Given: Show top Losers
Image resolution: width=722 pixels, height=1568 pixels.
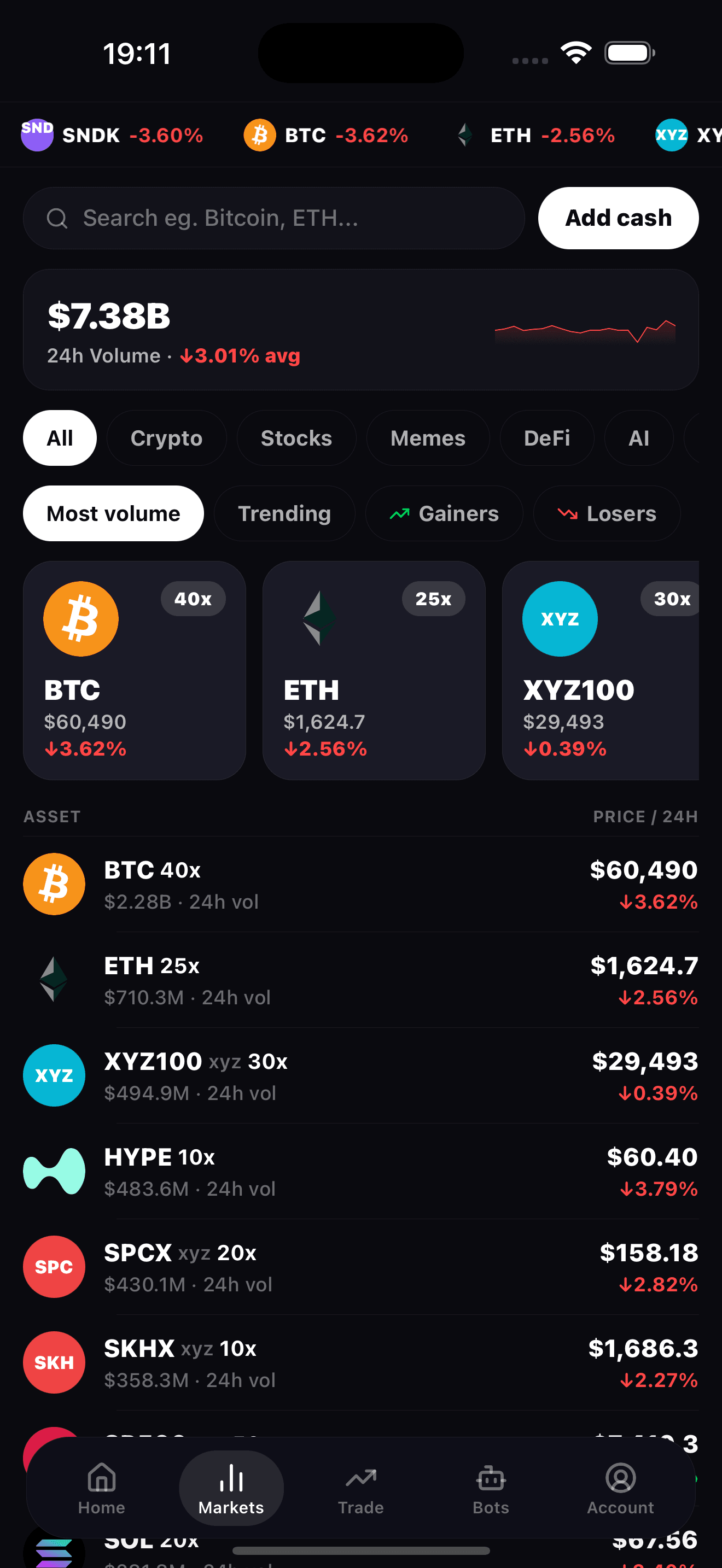Looking at the screenshot, I should (x=607, y=513).
